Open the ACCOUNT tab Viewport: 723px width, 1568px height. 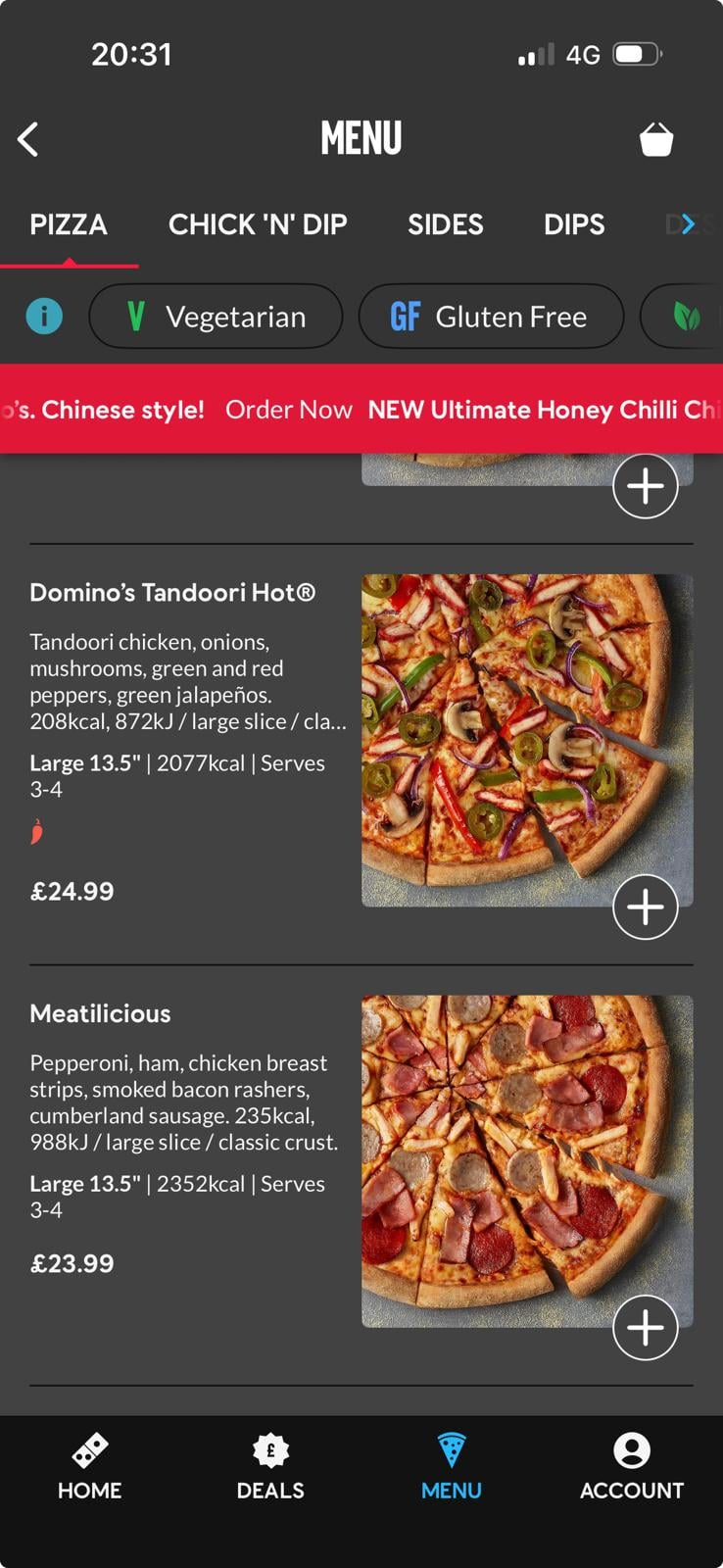click(x=632, y=1467)
